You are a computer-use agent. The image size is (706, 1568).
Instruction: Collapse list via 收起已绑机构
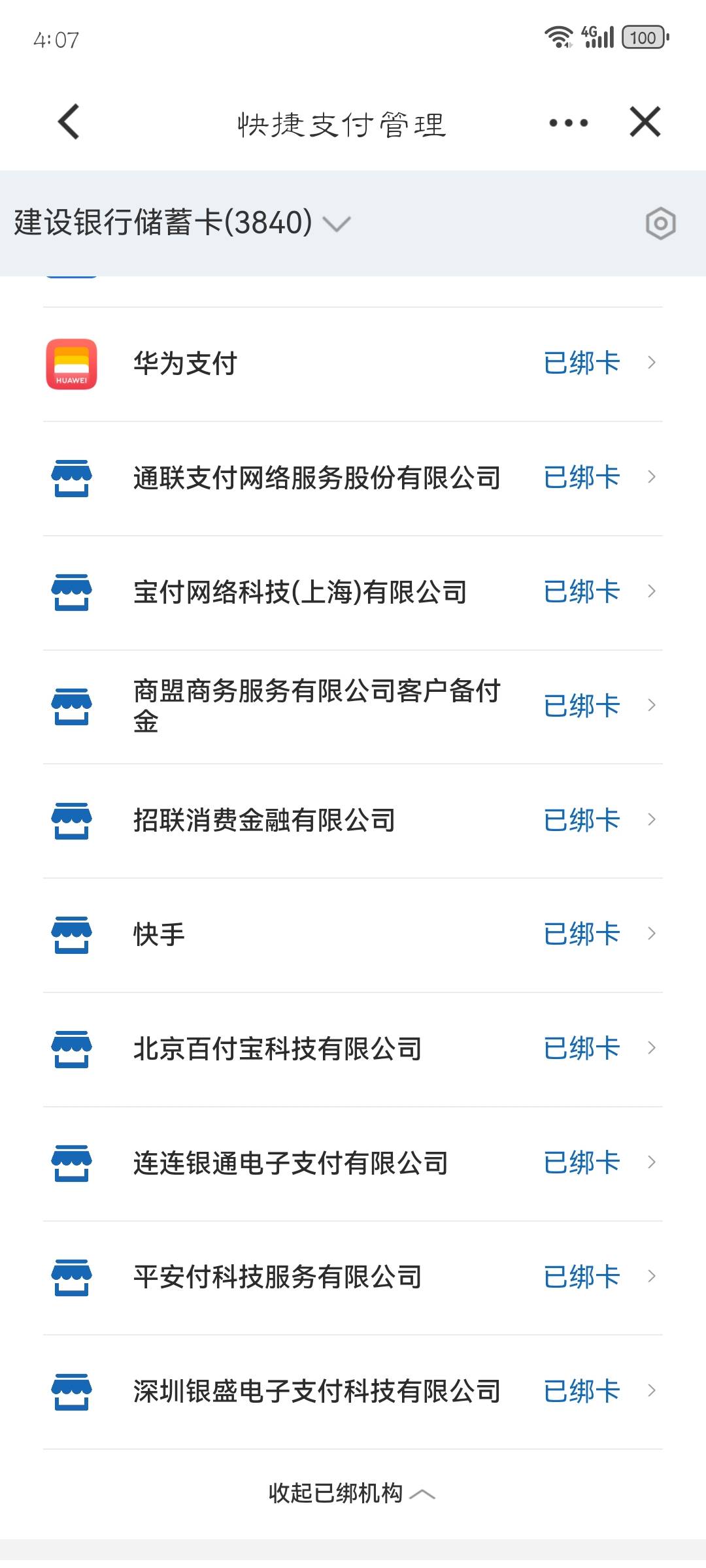(x=352, y=1494)
